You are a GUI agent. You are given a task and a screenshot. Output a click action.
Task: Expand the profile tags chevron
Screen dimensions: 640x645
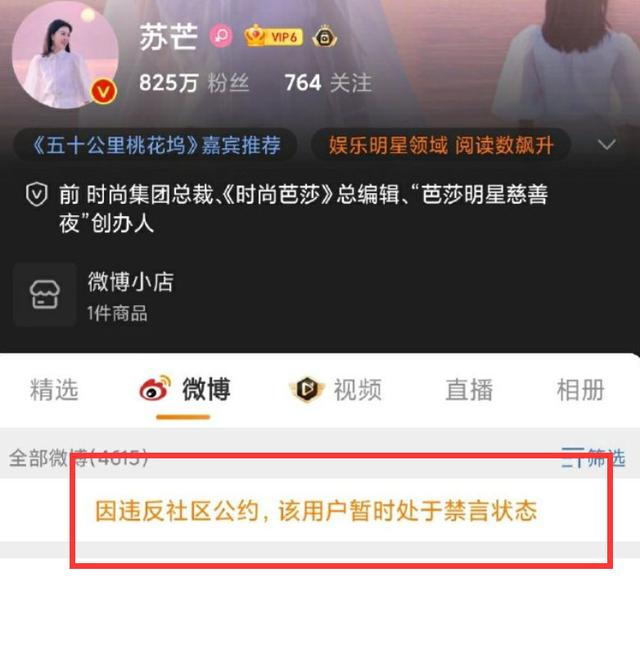[607, 145]
